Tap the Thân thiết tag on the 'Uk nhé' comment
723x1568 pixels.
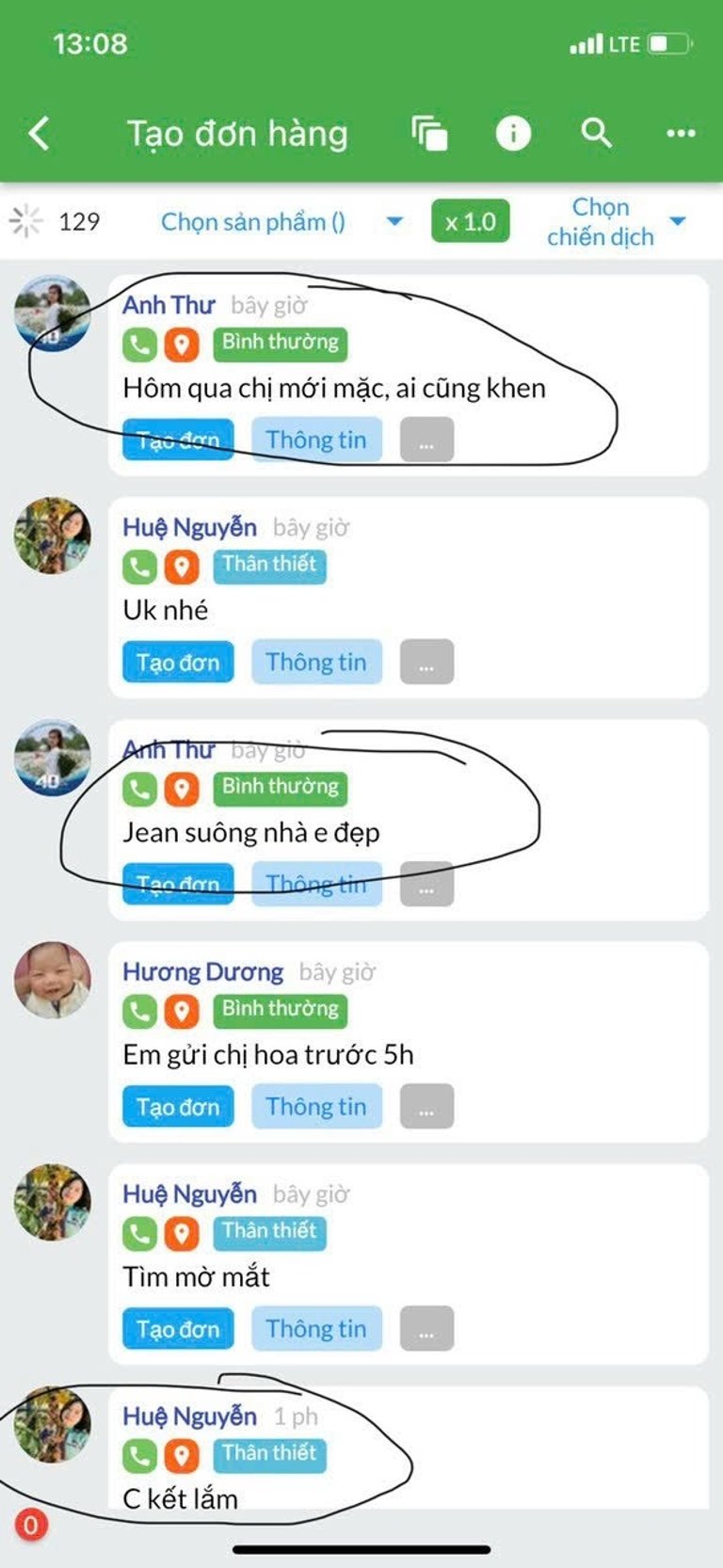point(269,565)
